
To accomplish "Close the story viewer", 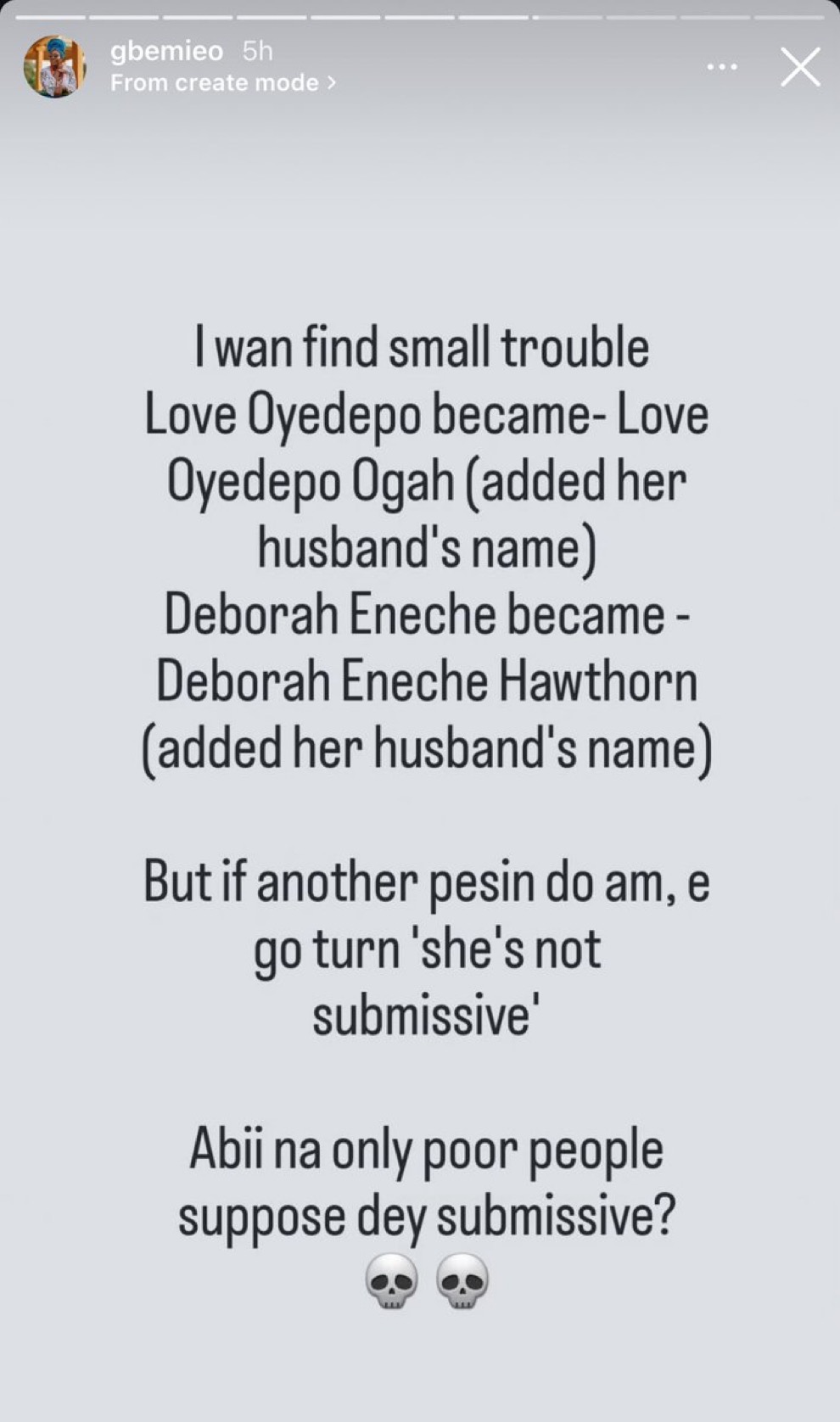I will tap(800, 67).
